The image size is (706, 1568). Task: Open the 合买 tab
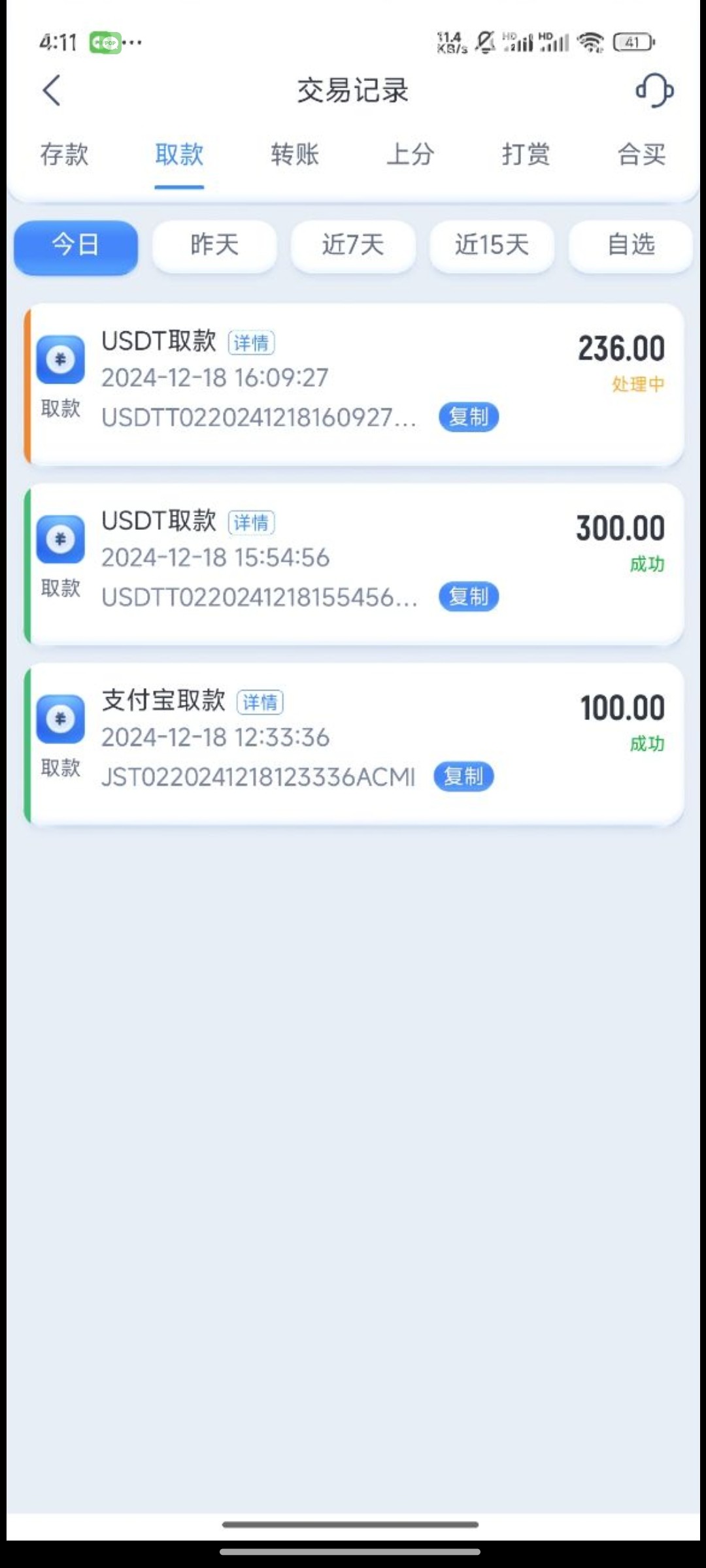(641, 155)
